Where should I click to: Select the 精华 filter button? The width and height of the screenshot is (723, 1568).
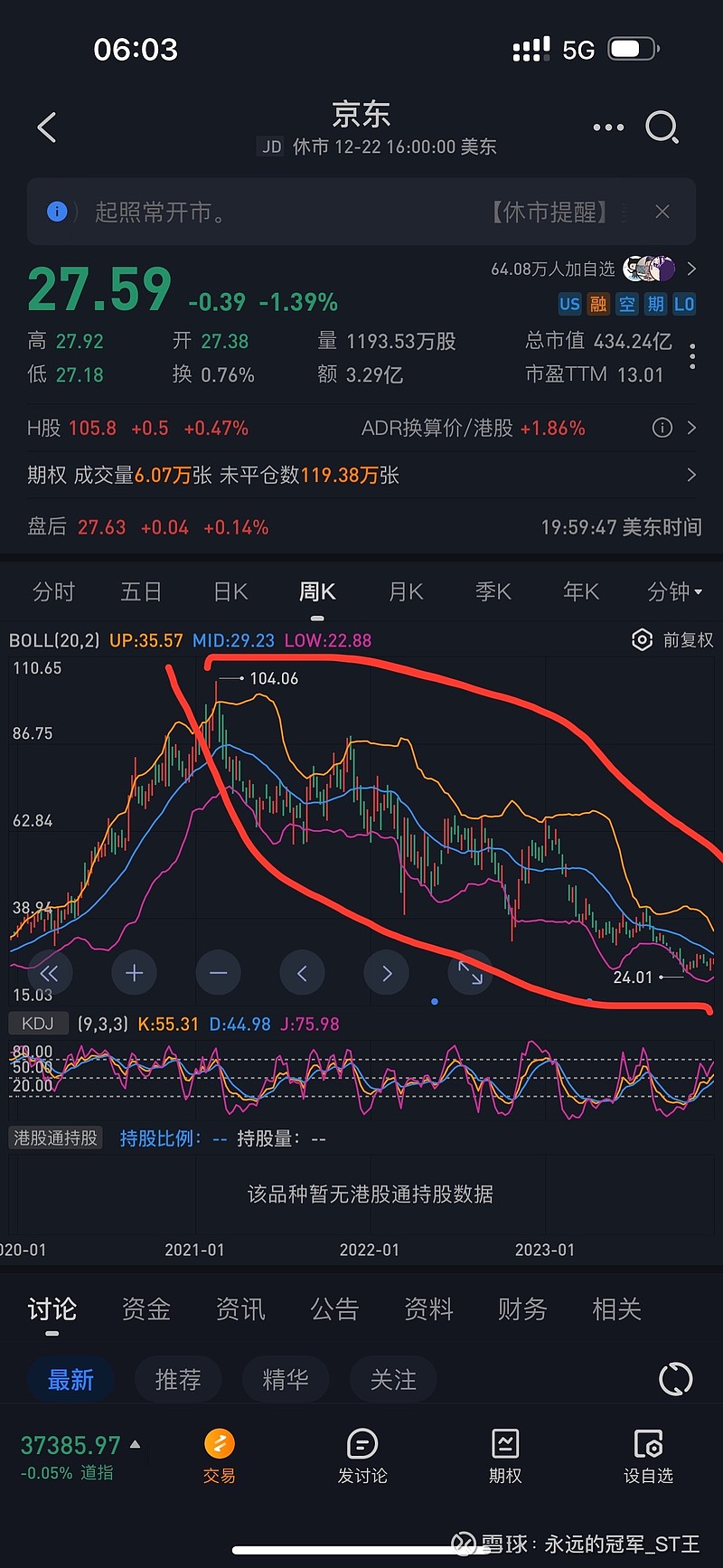click(x=286, y=1379)
